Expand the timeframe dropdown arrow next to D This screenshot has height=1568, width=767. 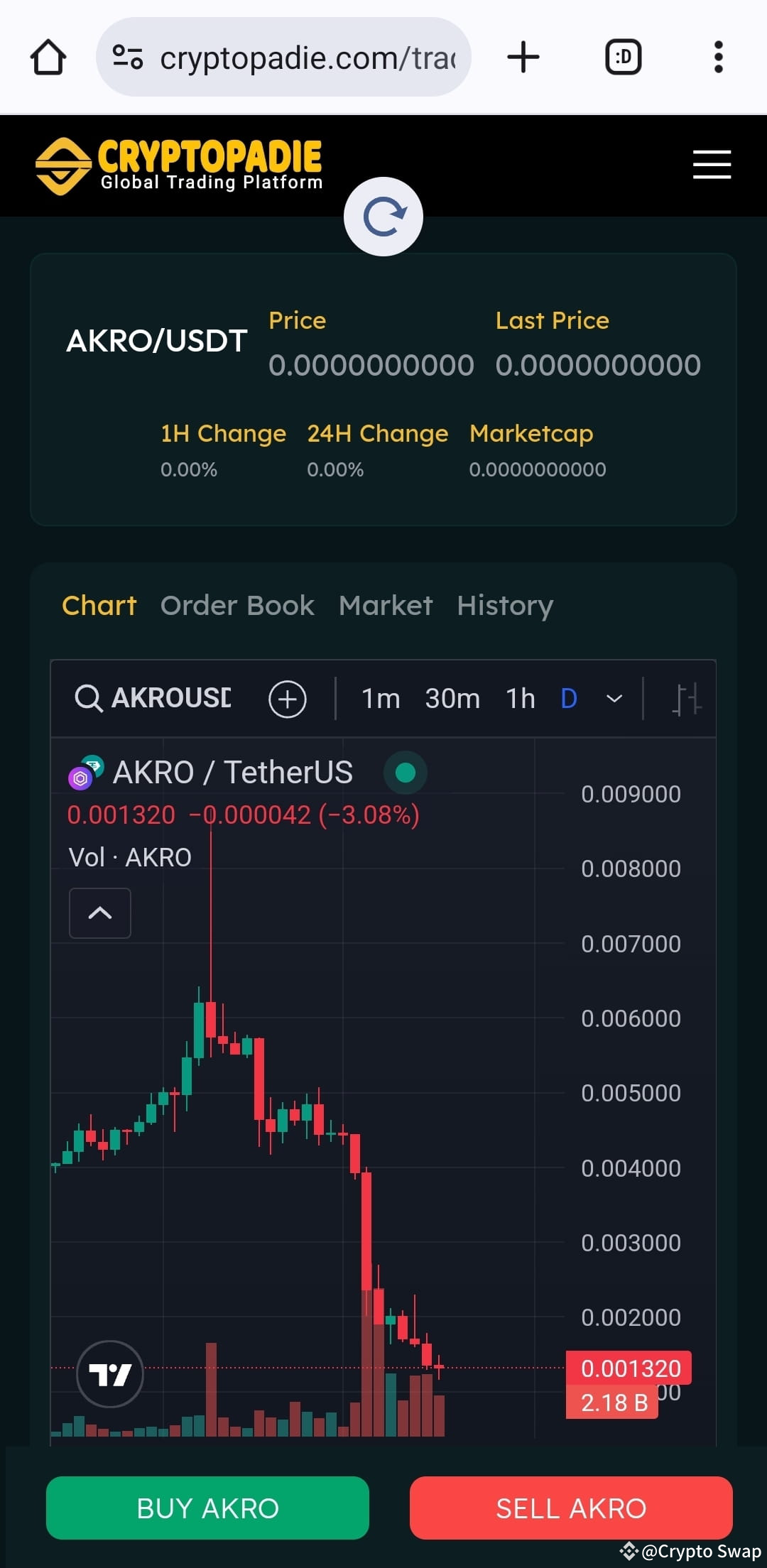click(x=614, y=698)
